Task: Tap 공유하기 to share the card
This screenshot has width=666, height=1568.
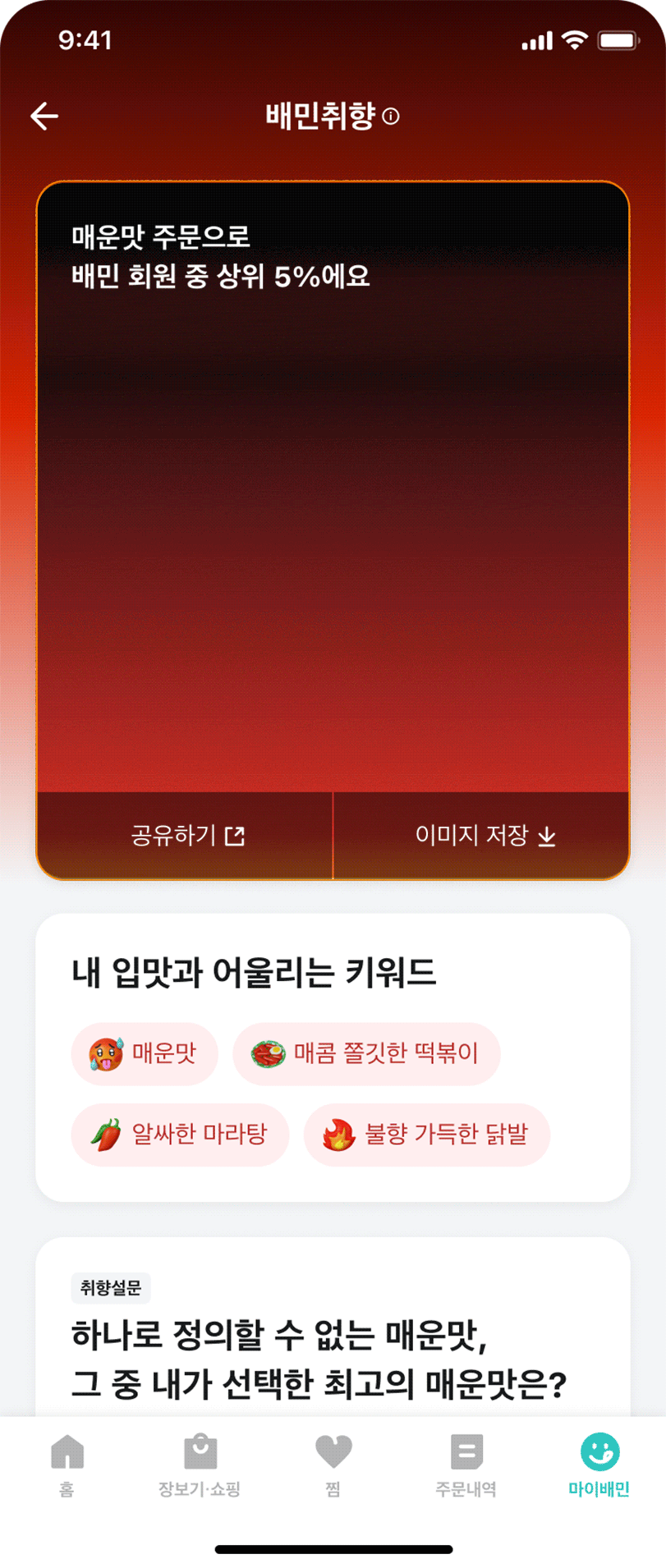Action: (186, 836)
